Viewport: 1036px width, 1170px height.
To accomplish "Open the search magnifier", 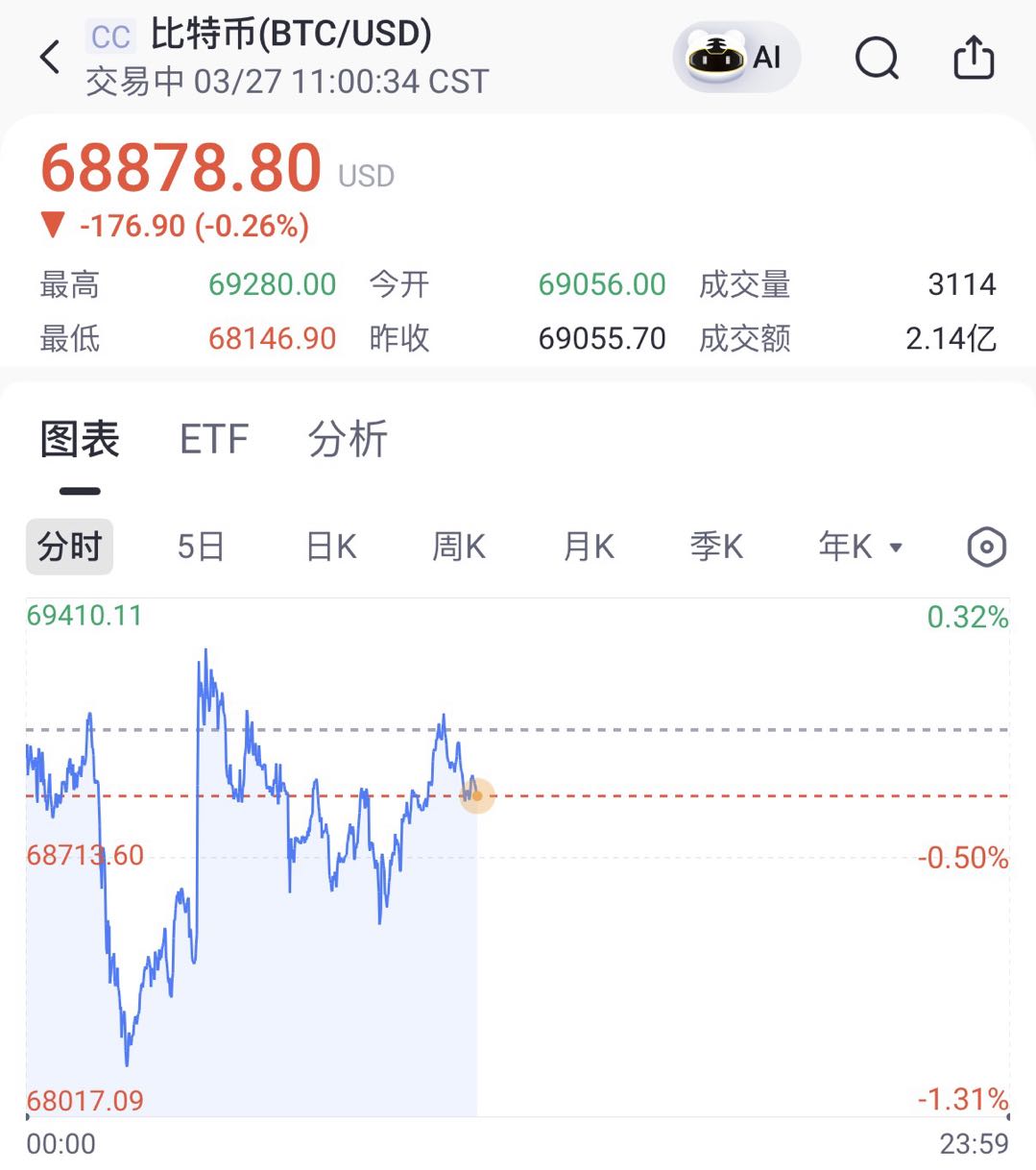I will [x=876, y=59].
